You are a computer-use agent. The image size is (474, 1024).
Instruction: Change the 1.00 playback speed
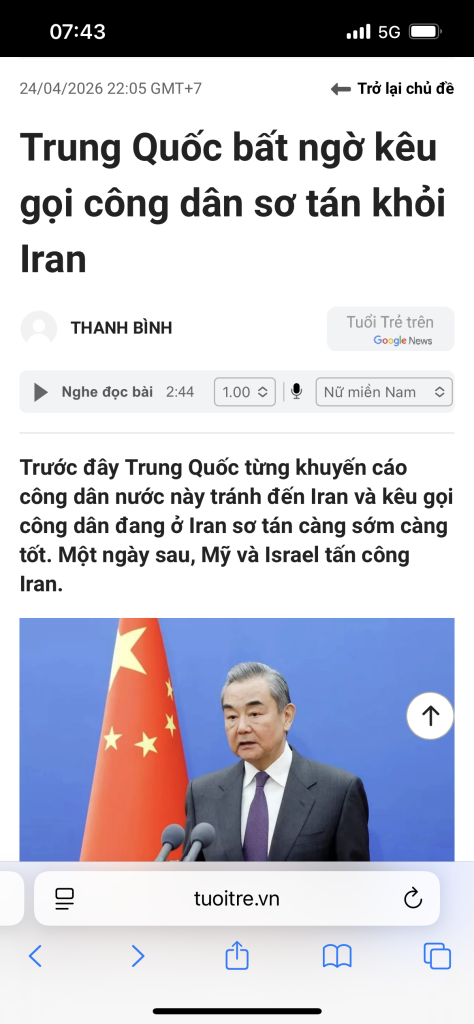(245, 392)
